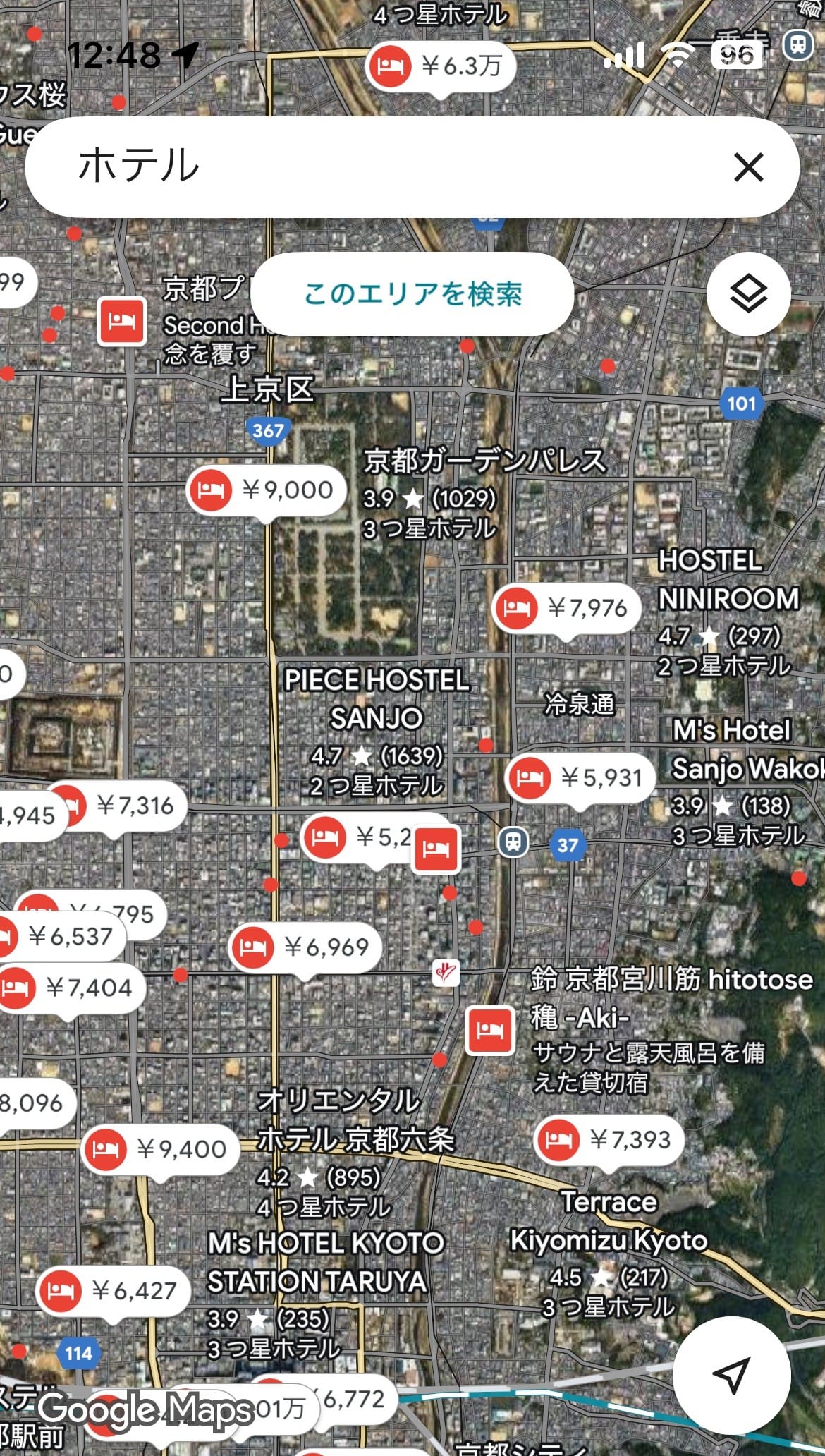The image size is (825, 1456).
Task: Open the ¥6.3万 hotel marker
Action: (441, 66)
